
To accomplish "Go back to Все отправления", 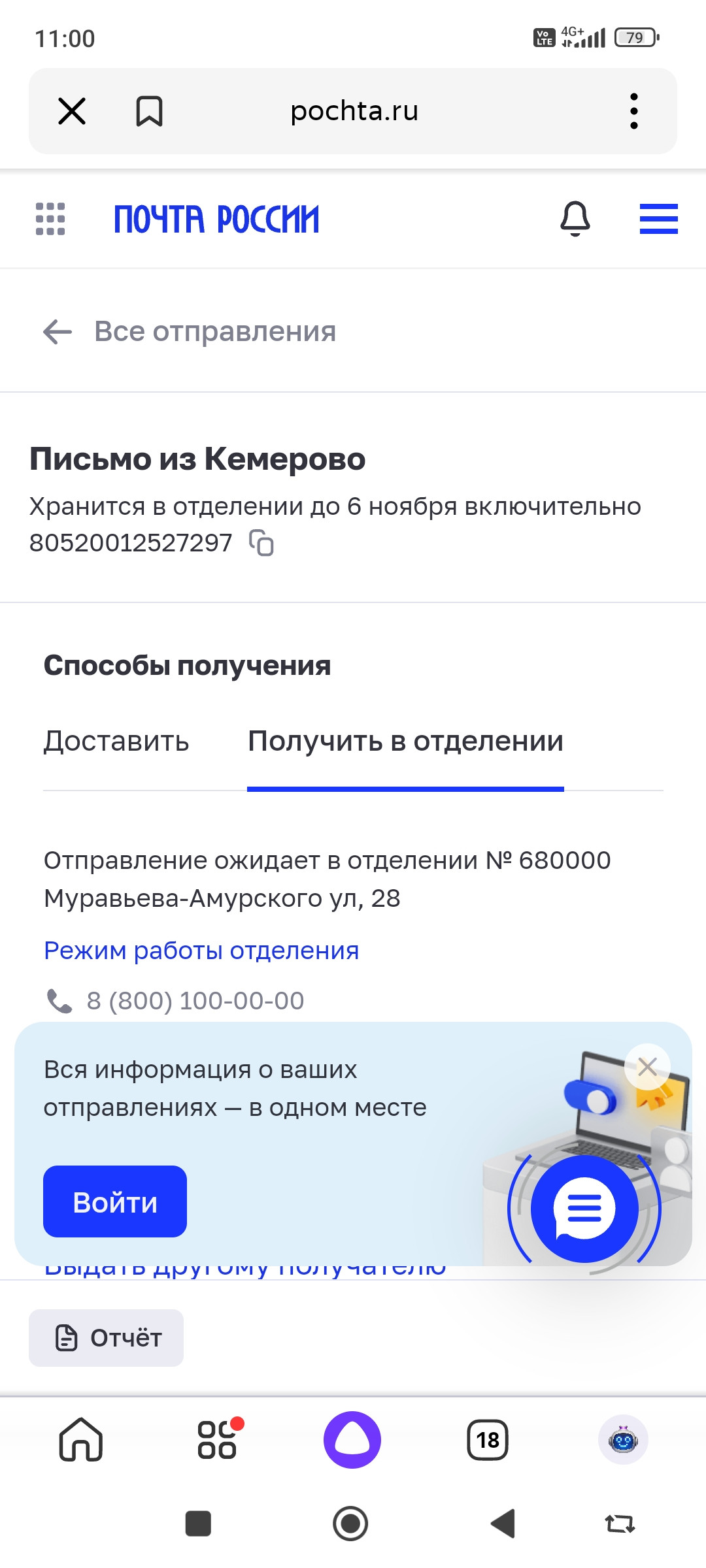I will tap(190, 332).
